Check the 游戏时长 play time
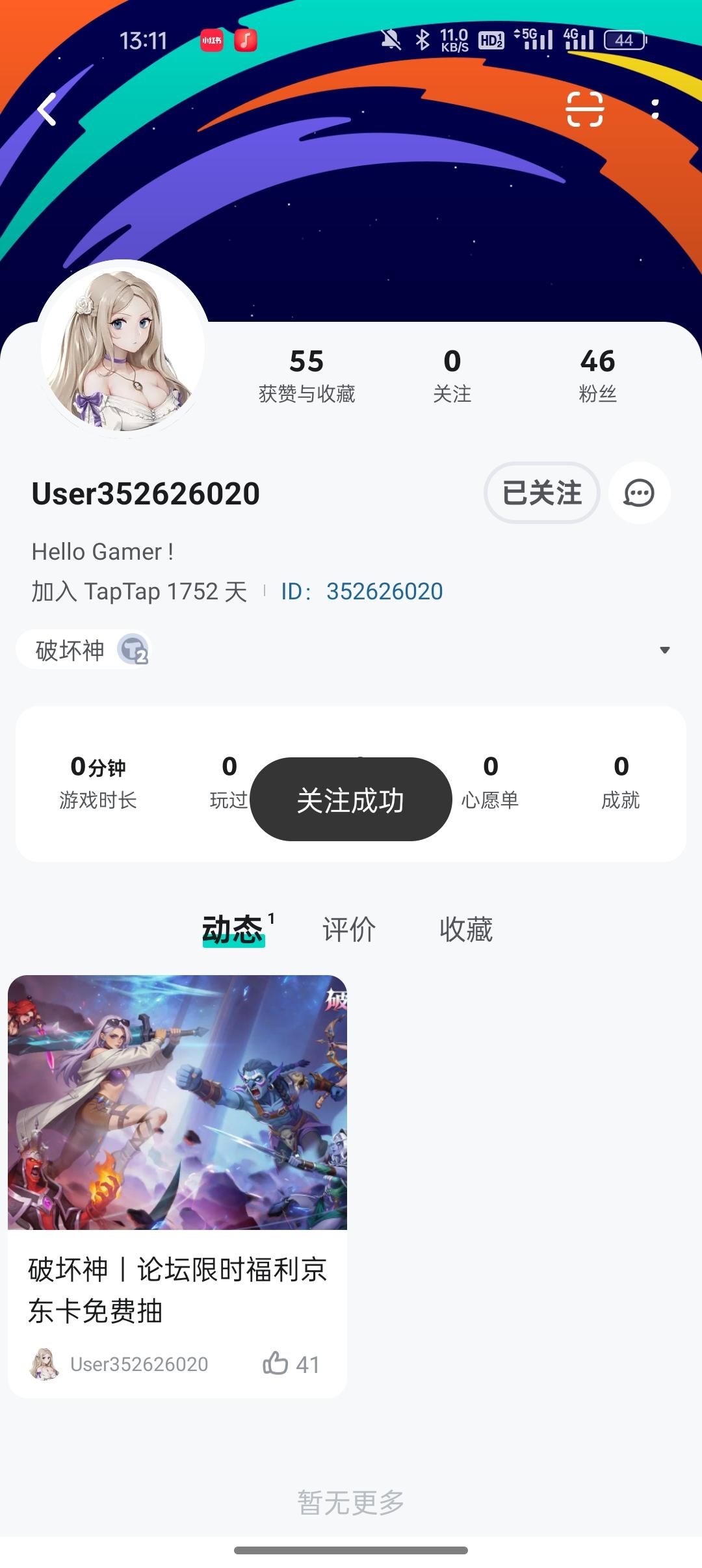This screenshot has width=702, height=1568. [x=97, y=782]
